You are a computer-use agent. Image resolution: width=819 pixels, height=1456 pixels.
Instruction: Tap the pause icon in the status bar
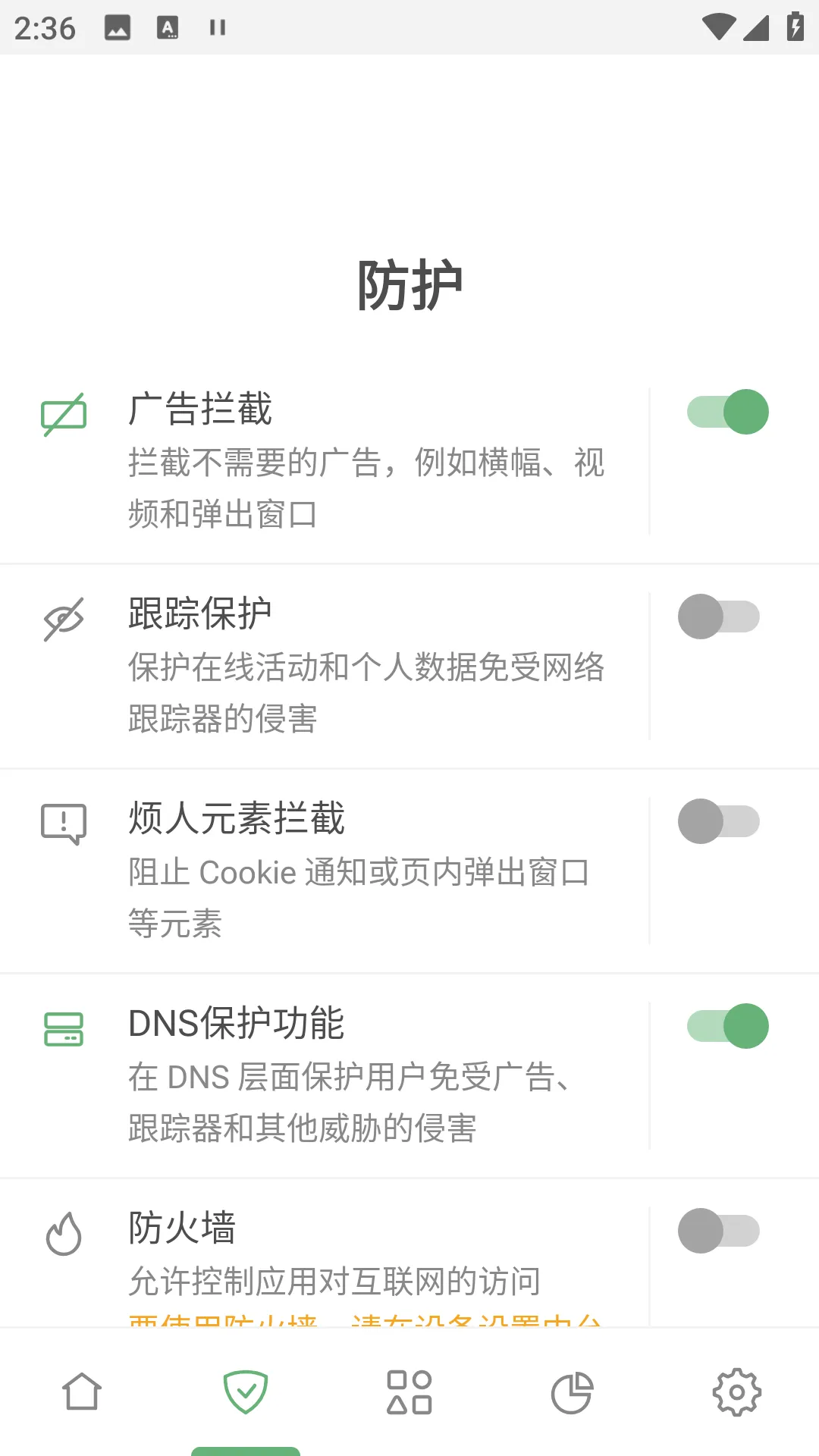(217, 27)
